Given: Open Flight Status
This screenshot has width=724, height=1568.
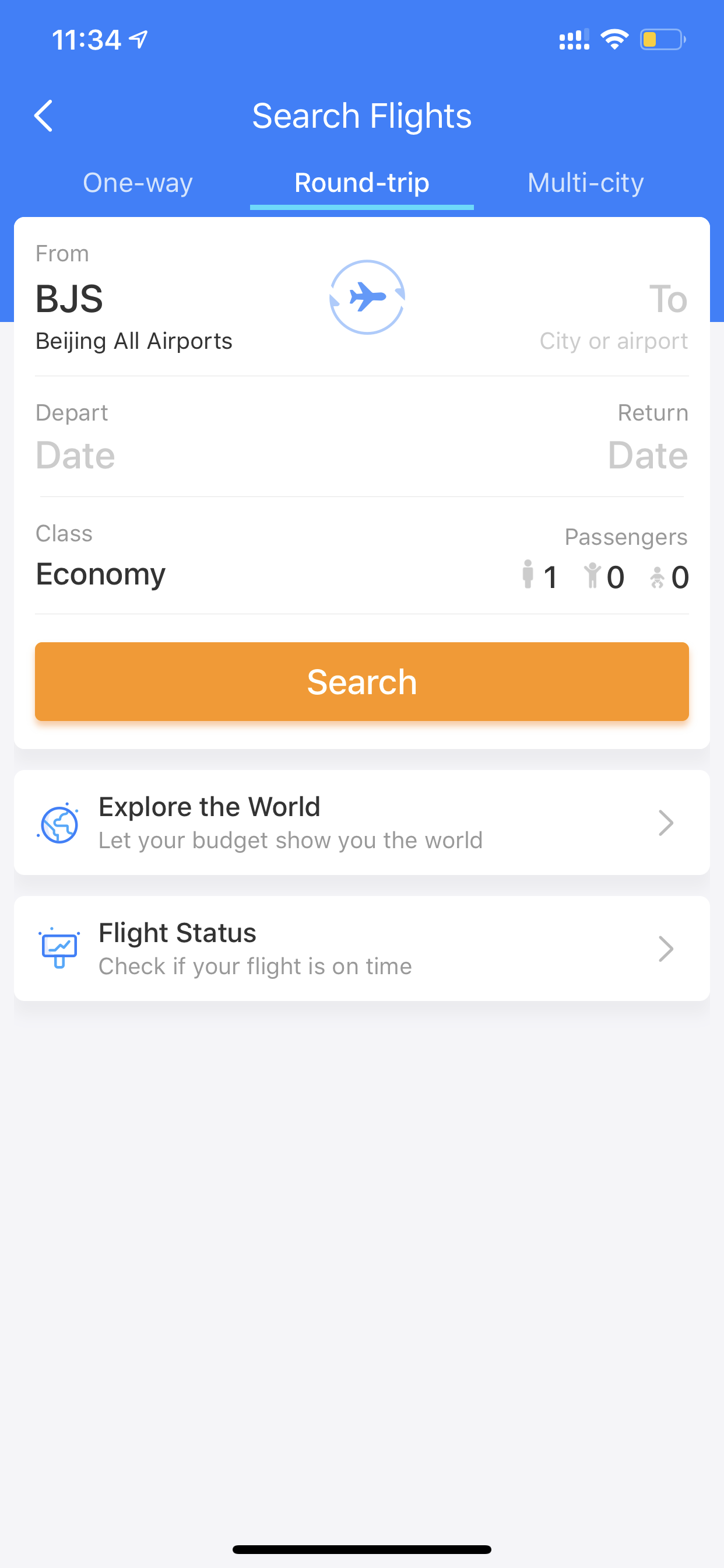Looking at the screenshot, I should (x=361, y=949).
